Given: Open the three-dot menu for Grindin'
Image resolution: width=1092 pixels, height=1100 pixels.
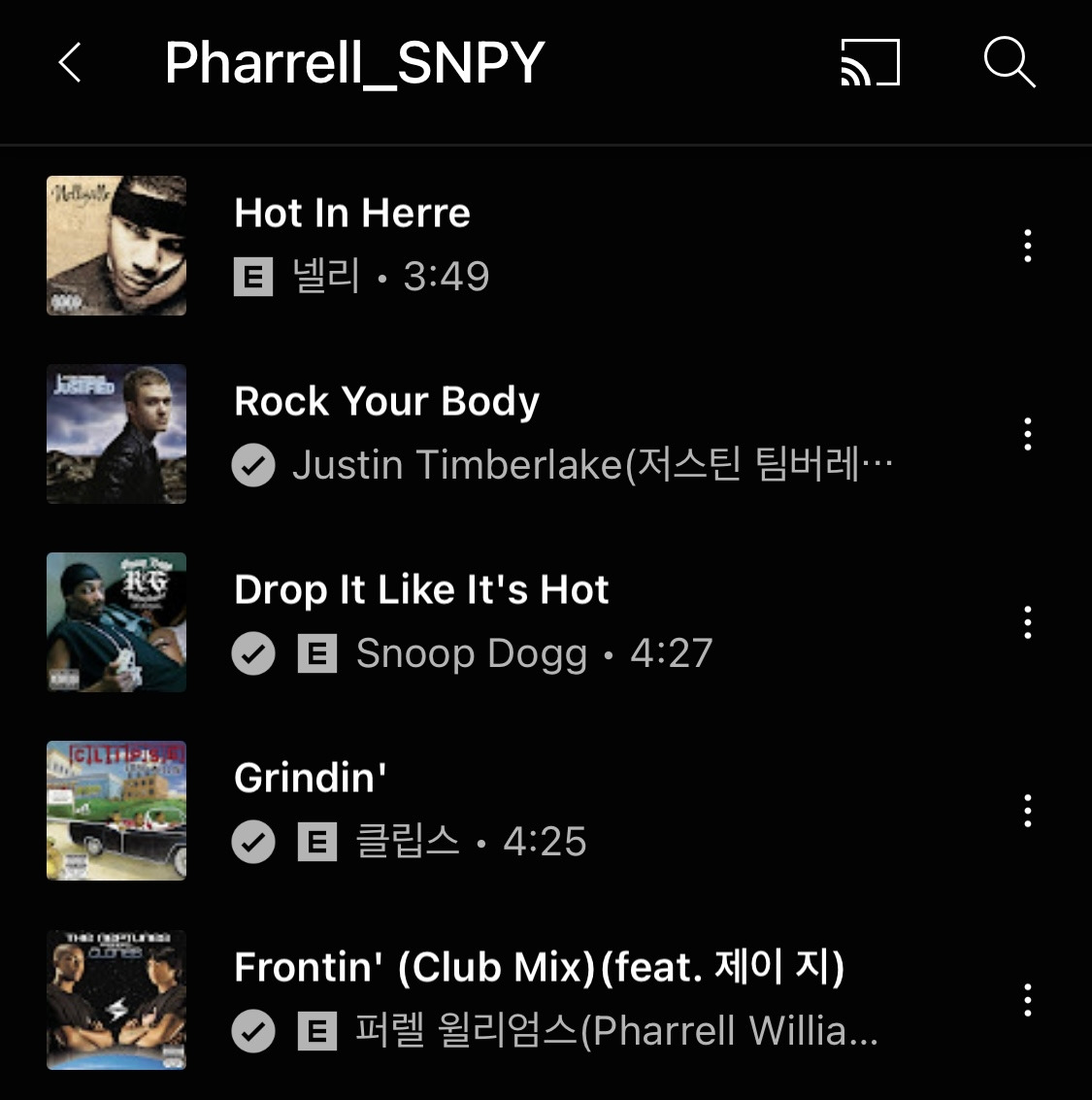Looking at the screenshot, I should pyautogui.click(x=1027, y=811).
